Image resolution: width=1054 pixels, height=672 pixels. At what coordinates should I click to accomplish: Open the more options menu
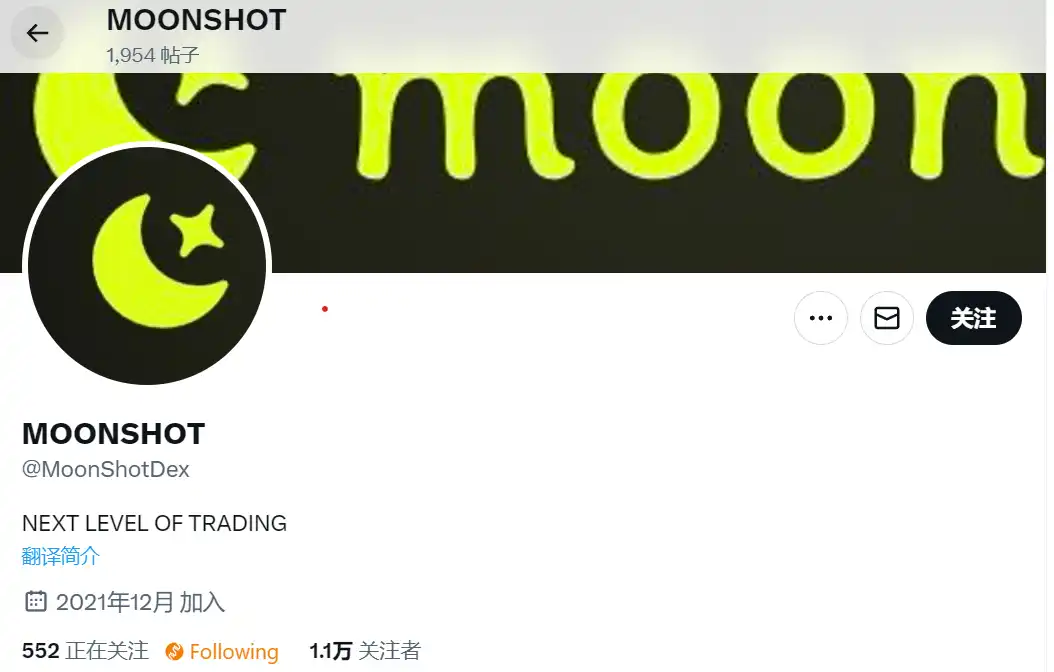click(x=820, y=318)
